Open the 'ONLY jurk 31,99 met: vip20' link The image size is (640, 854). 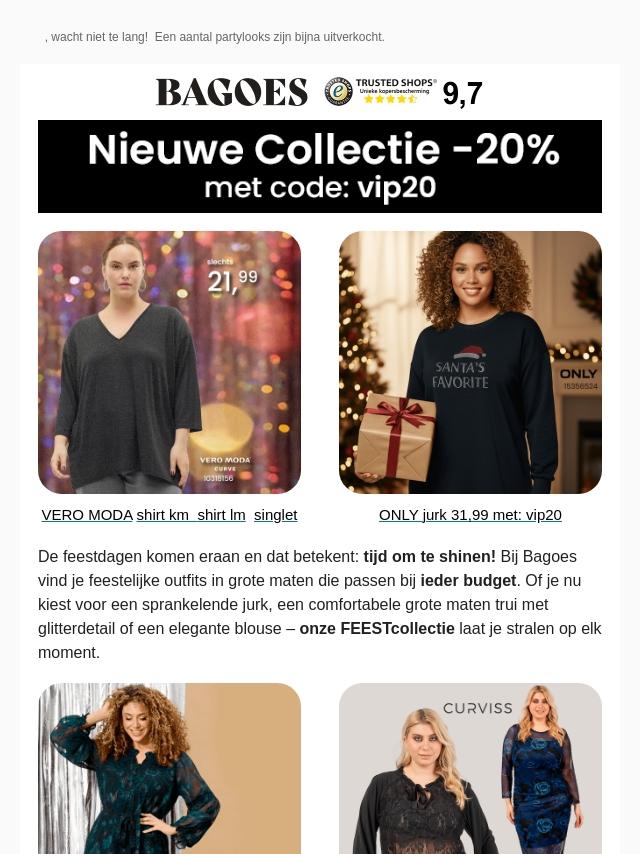[x=470, y=515]
